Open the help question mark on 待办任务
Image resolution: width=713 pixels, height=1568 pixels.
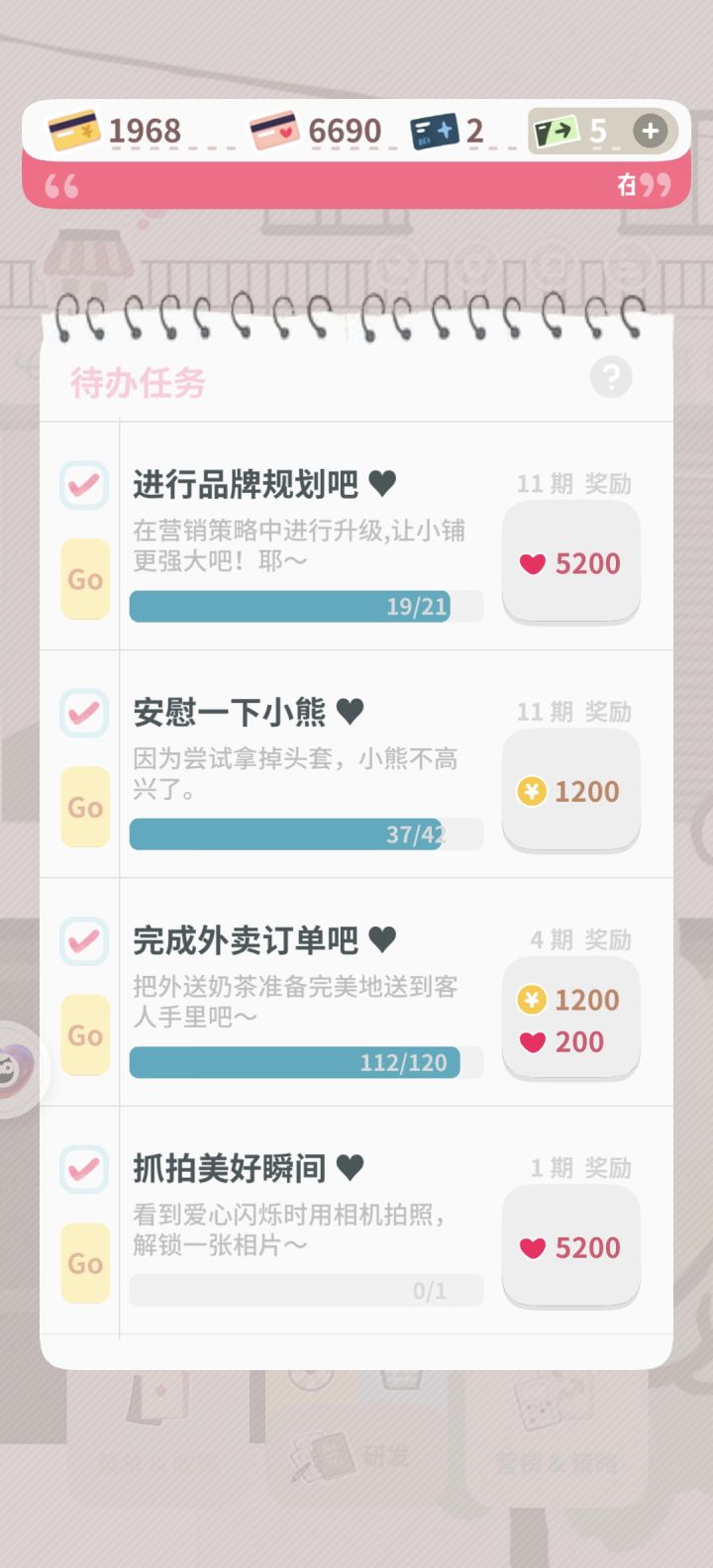pos(611,377)
